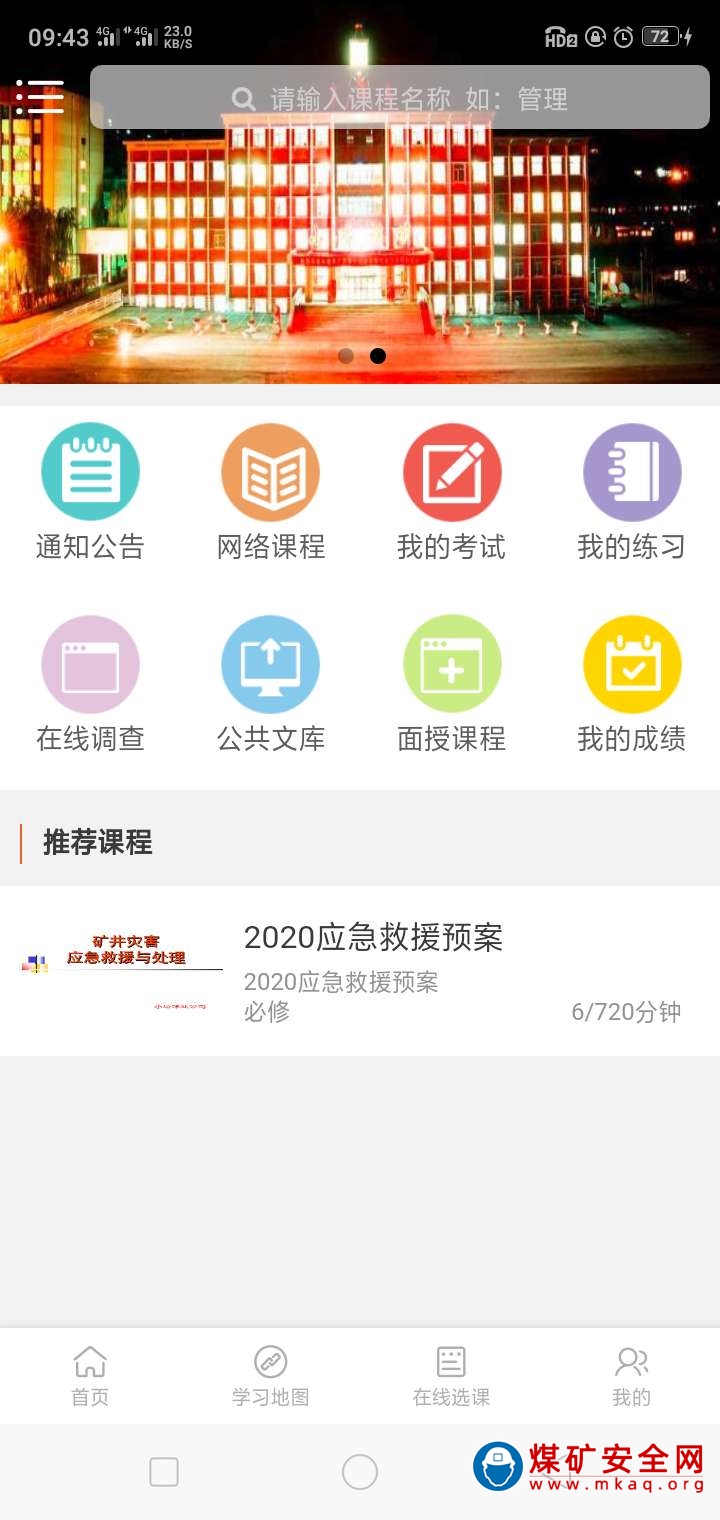720x1520 pixels.
Task: View 我的成绩 my scores
Action: point(631,684)
